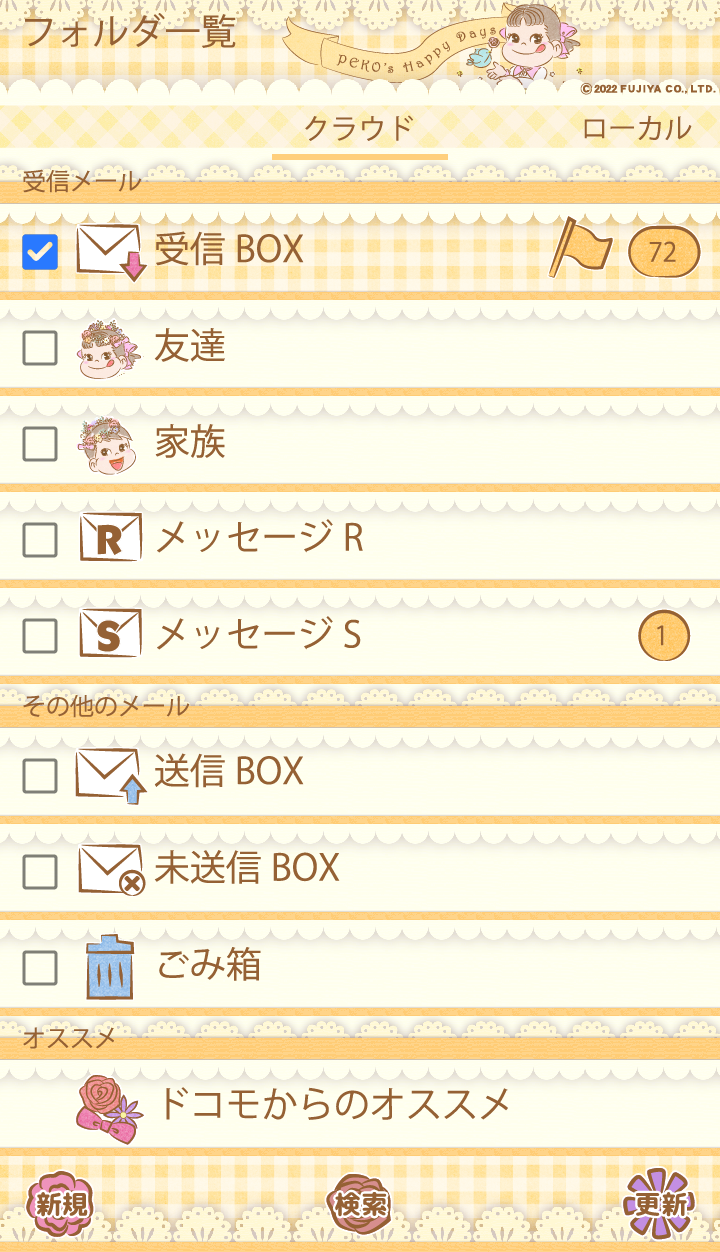Viewport: 720px width, 1252px height.
Task: Switch to the ローカル tab
Action: tap(636, 128)
